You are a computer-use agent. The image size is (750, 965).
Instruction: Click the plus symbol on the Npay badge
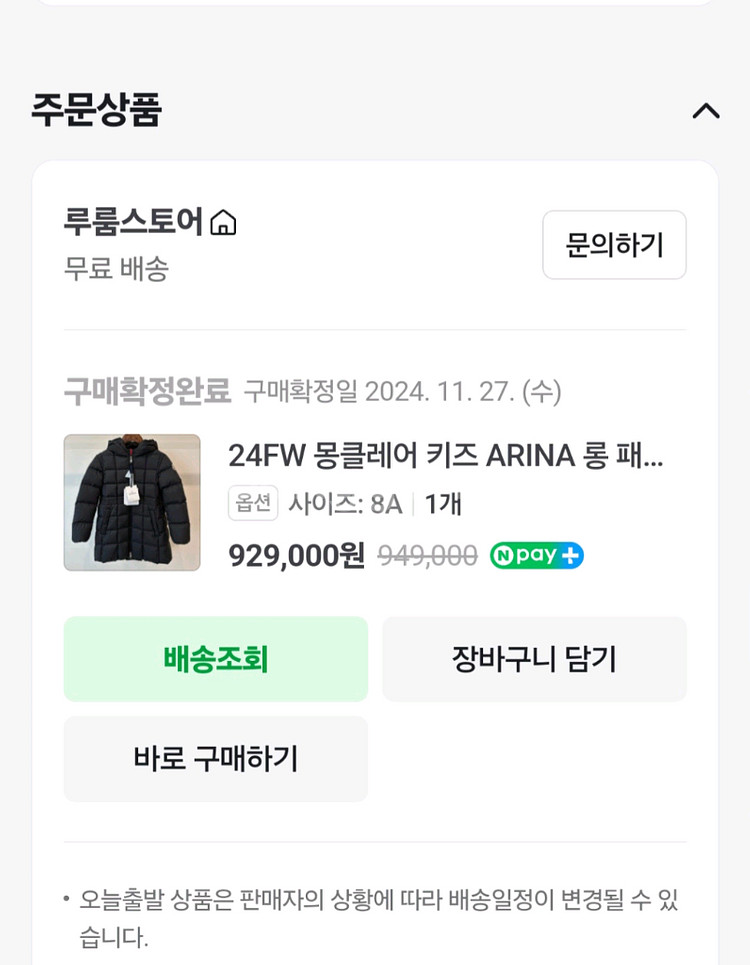click(569, 555)
